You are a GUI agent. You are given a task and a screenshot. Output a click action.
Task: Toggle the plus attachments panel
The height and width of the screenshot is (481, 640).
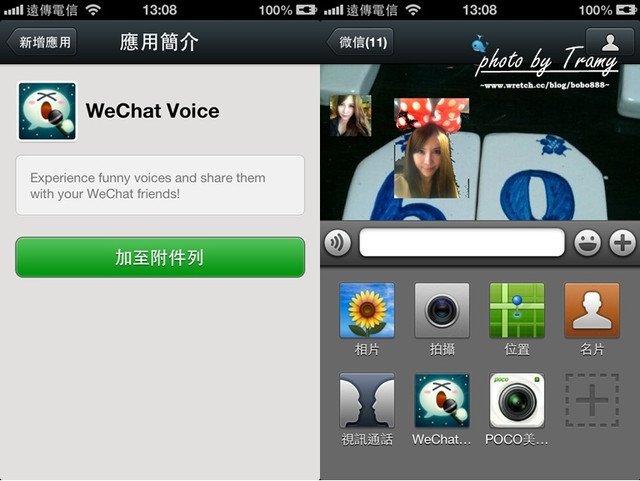click(x=622, y=243)
